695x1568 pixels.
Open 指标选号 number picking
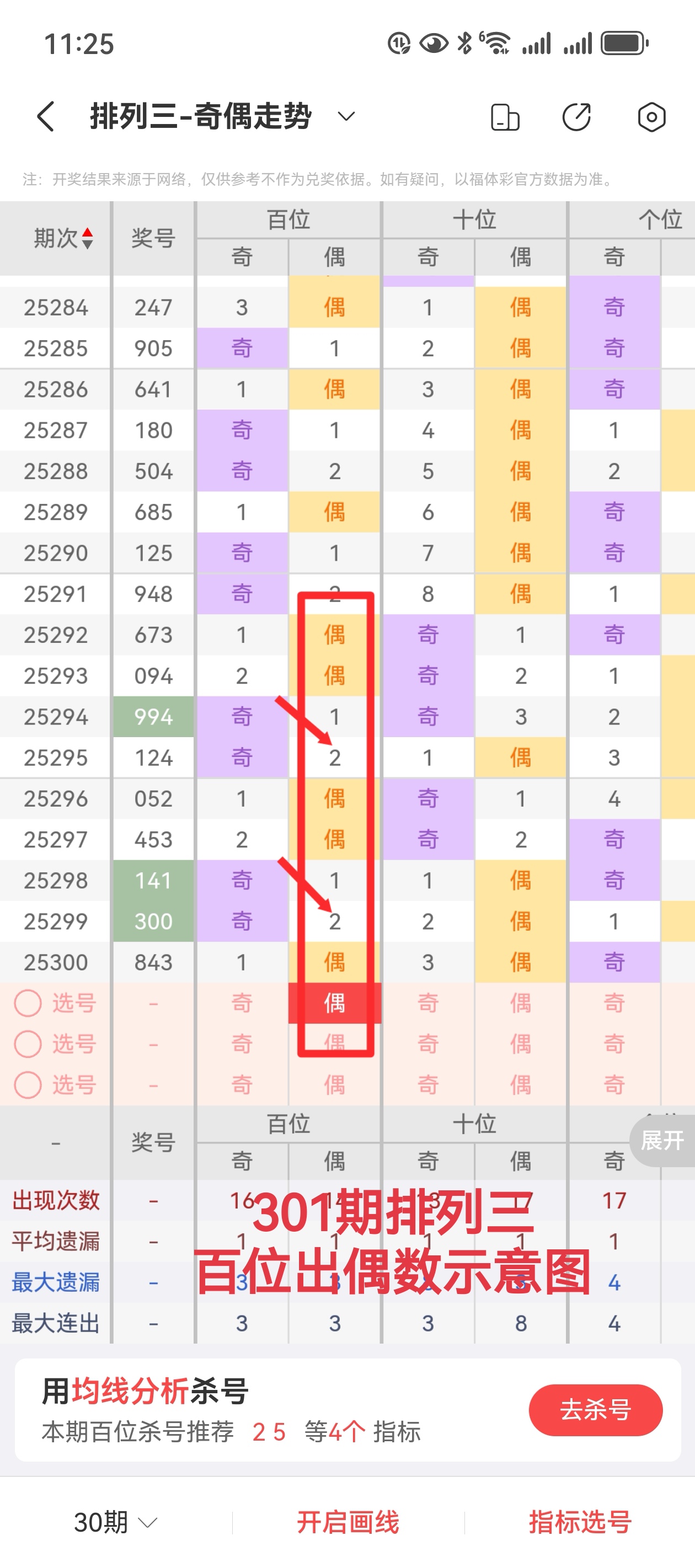[580, 1522]
